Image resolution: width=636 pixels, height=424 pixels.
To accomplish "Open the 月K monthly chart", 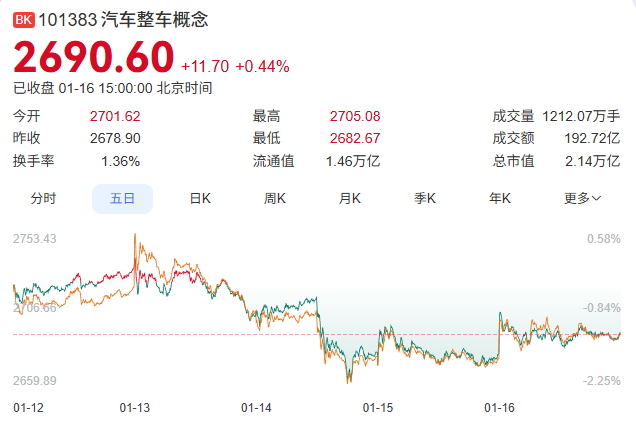I will point(350,199).
